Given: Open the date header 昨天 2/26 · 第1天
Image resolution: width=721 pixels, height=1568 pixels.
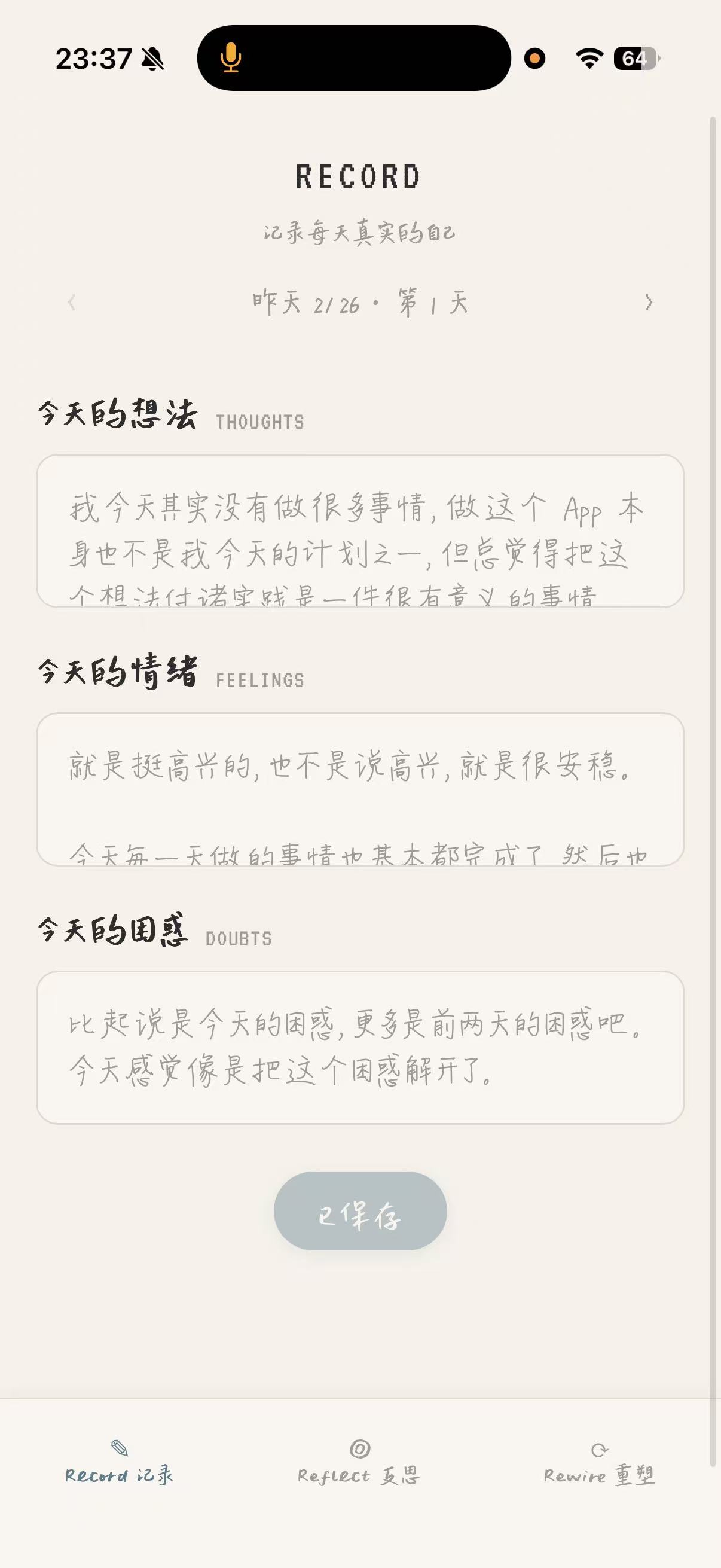Looking at the screenshot, I should tap(360, 302).
